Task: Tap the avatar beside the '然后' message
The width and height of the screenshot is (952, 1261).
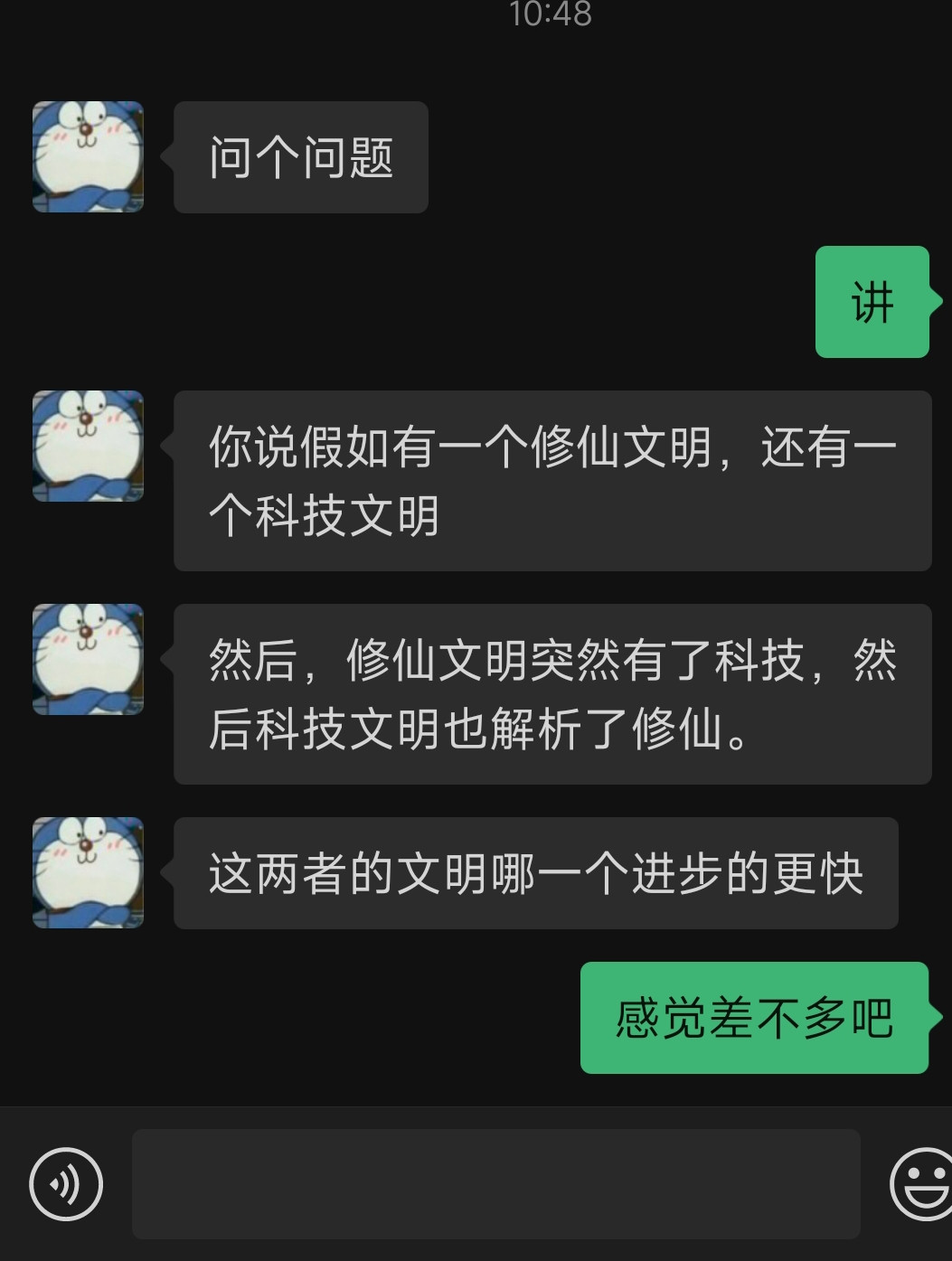Action: 88,659
